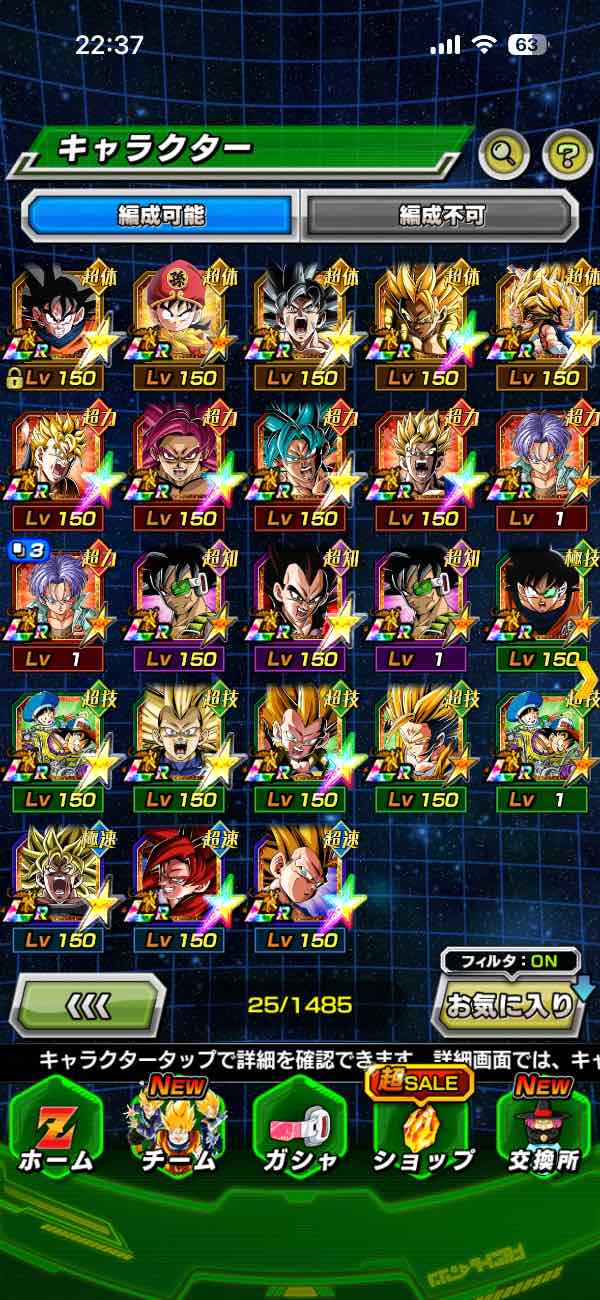
Task: Open the お気に入り filter button
Action: pyautogui.click(x=511, y=1004)
